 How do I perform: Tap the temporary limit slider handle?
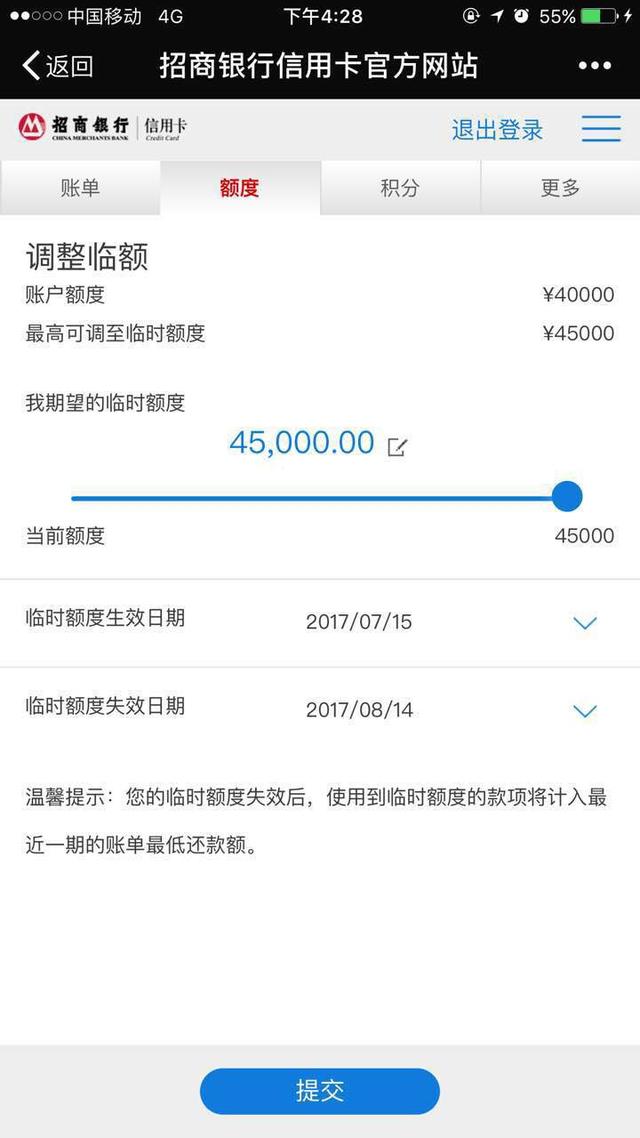pos(567,497)
